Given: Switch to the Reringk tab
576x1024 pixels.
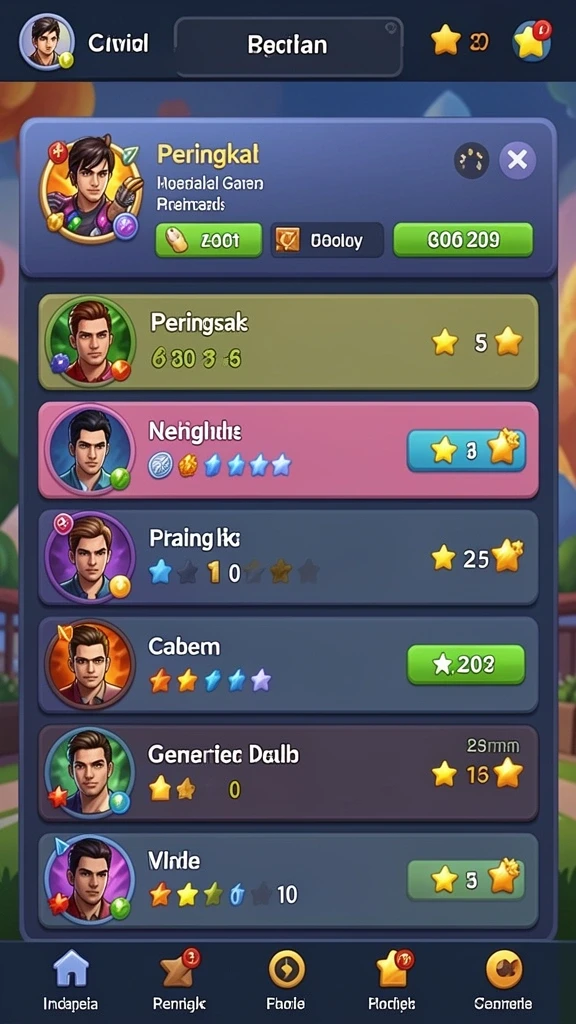Looking at the screenshot, I should point(179,980).
